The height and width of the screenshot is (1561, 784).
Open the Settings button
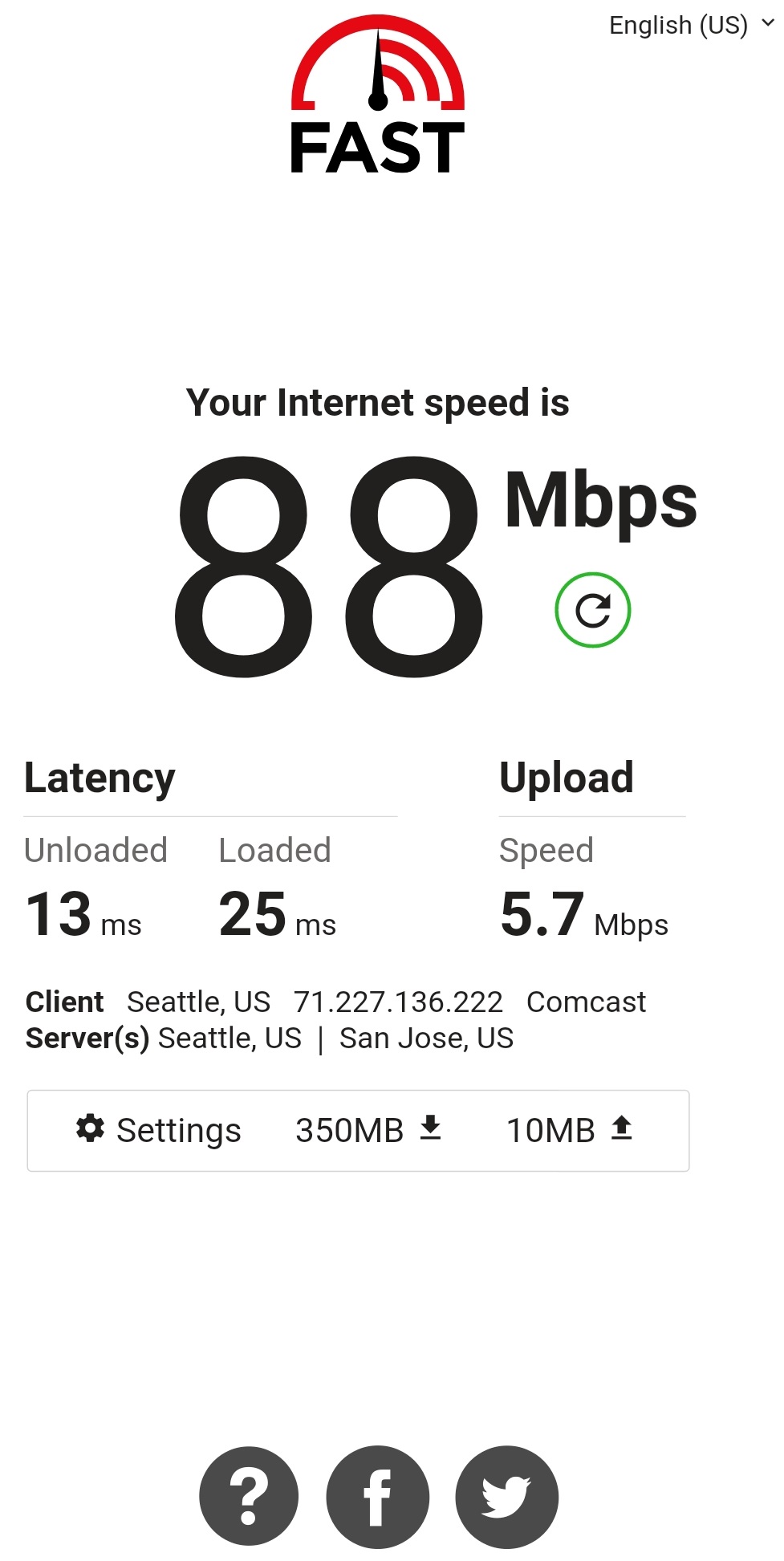tap(159, 1130)
